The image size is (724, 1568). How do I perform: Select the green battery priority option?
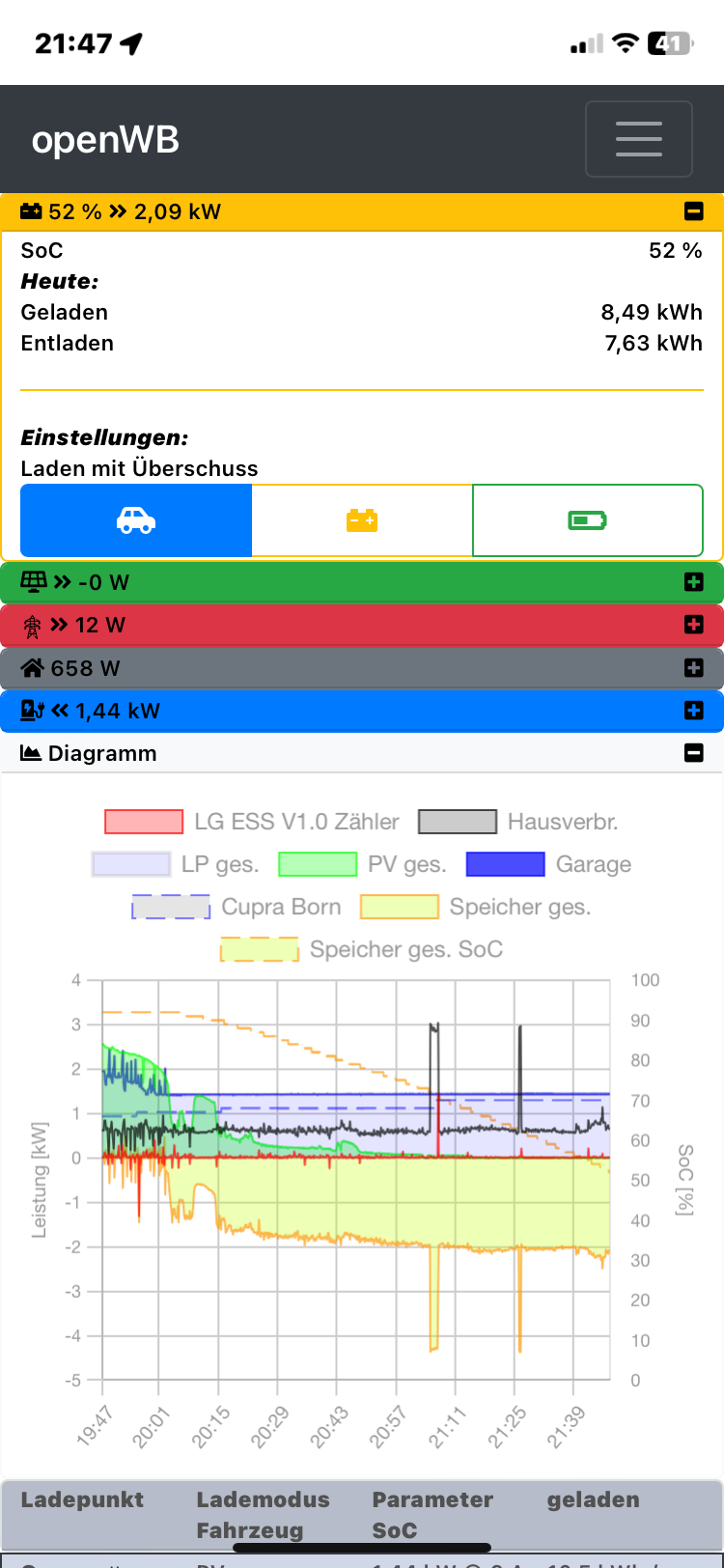587,520
